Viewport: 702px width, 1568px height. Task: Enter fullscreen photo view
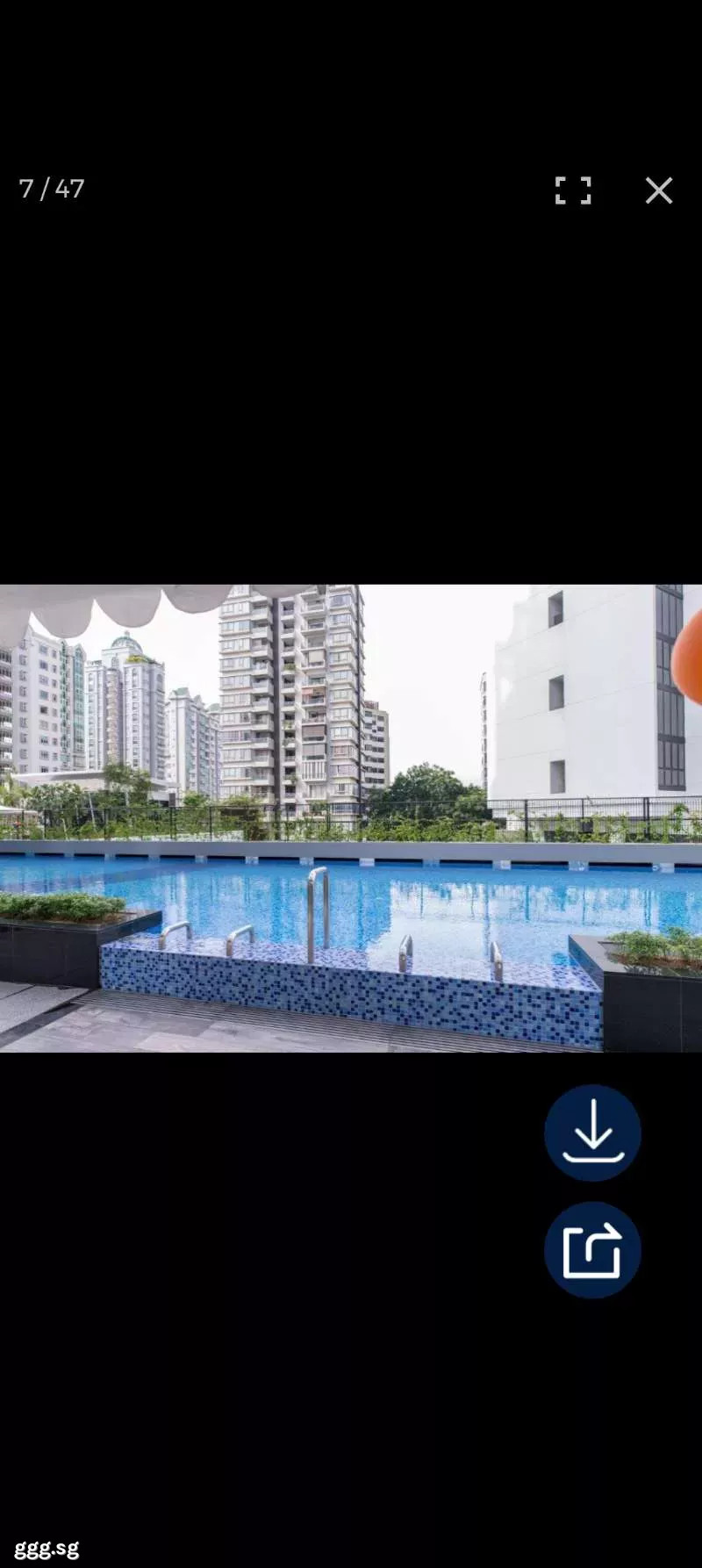(x=573, y=191)
